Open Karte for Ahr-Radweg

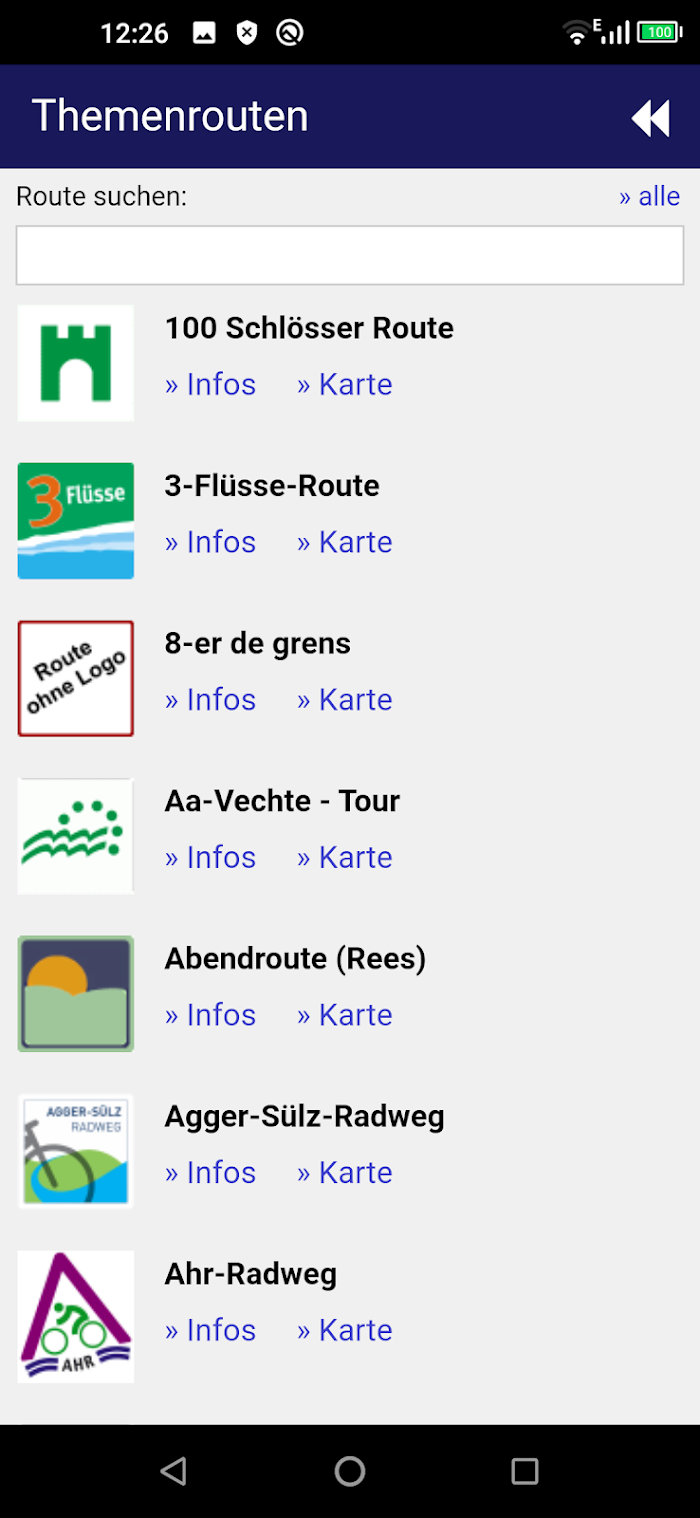tap(345, 1330)
